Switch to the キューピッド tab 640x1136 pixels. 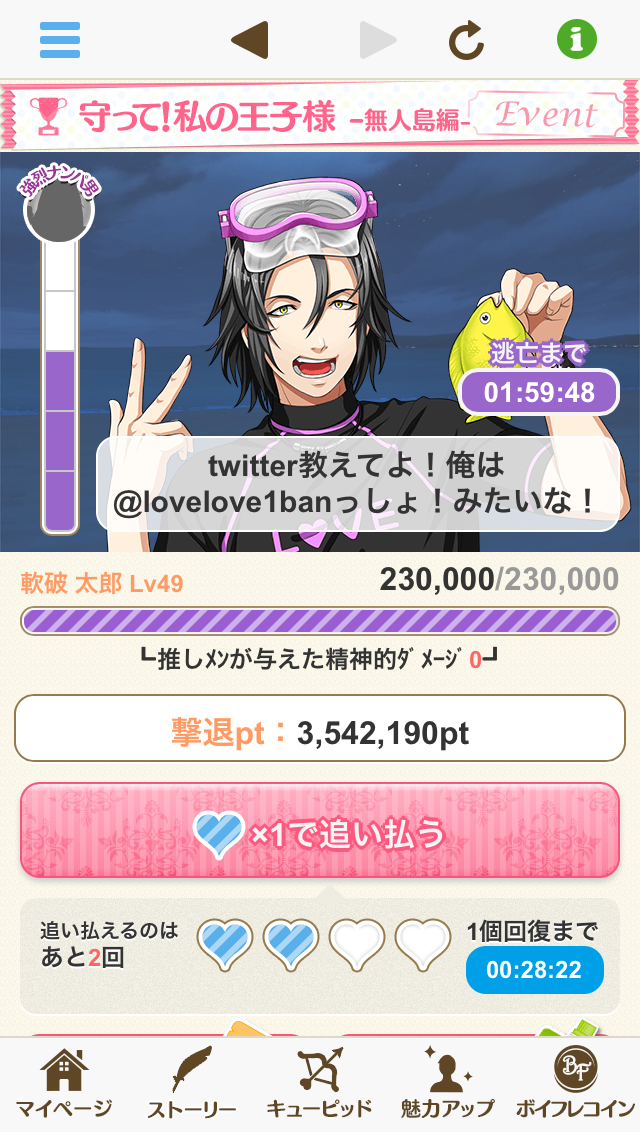click(x=319, y=1086)
